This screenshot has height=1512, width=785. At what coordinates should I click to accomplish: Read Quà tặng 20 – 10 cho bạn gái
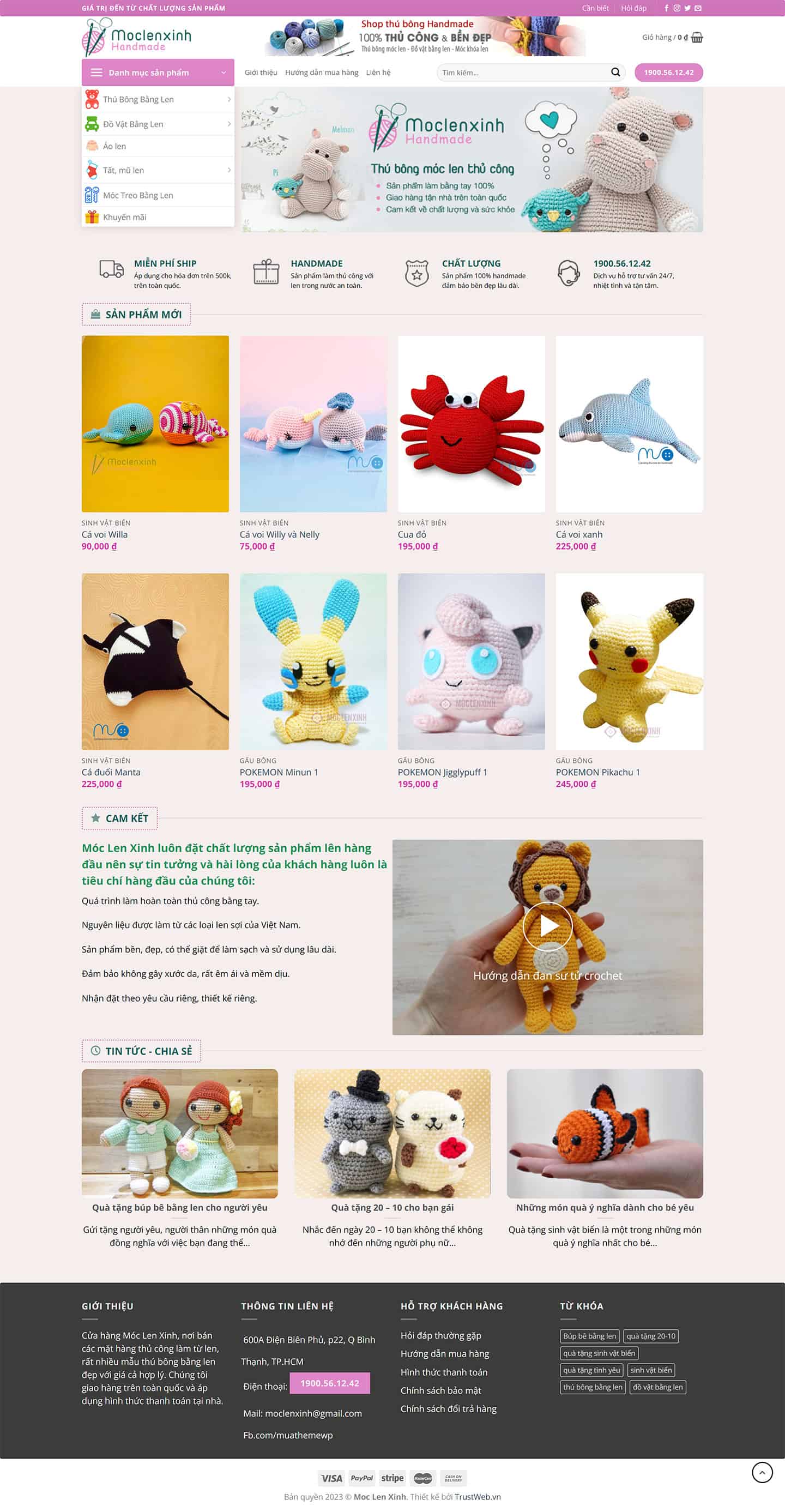click(392, 1207)
